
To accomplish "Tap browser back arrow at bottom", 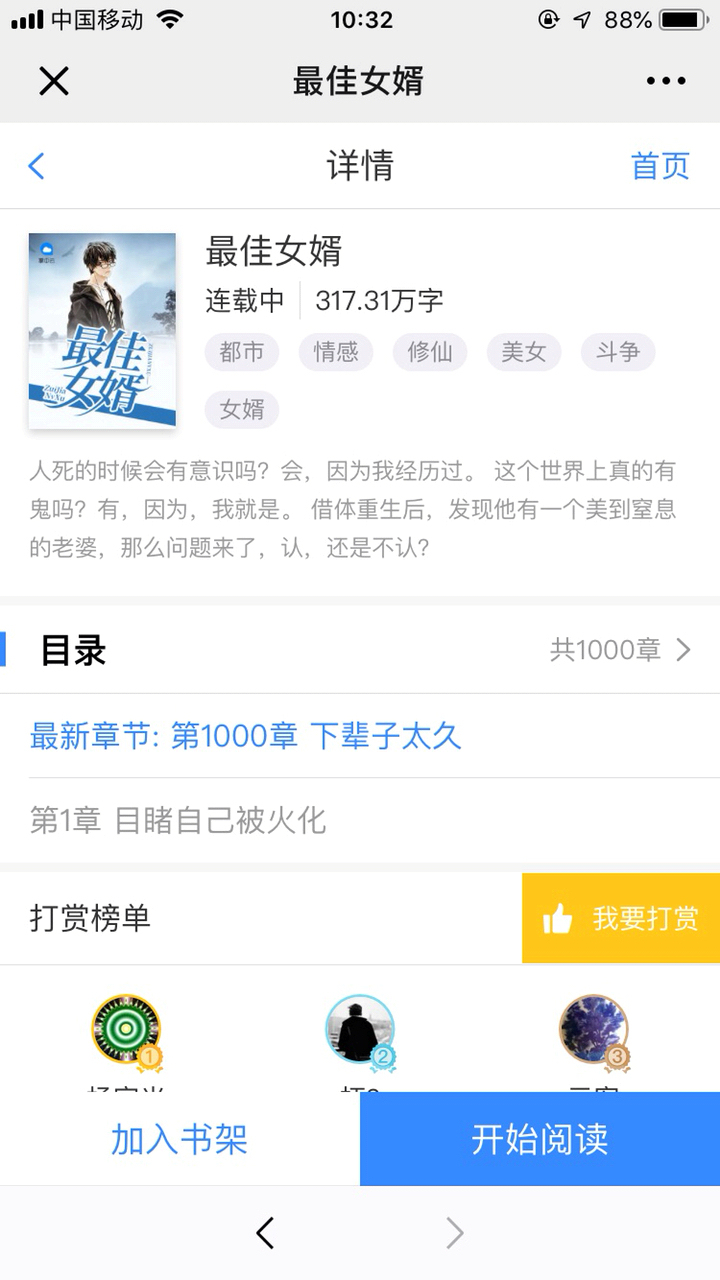I will [x=265, y=1233].
